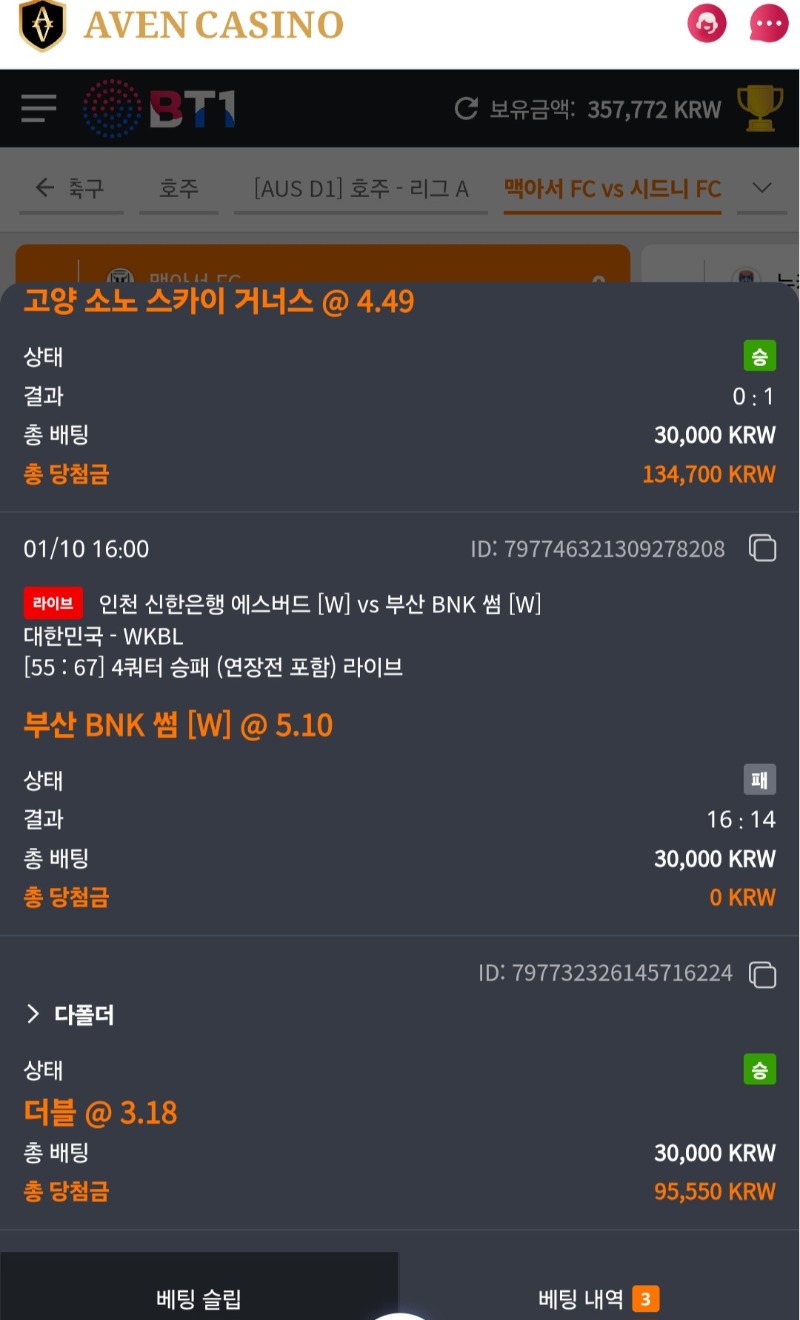Select the 맥아서 FC vs 시드니 FC match
The height and width of the screenshot is (1320, 800).
[x=612, y=188]
